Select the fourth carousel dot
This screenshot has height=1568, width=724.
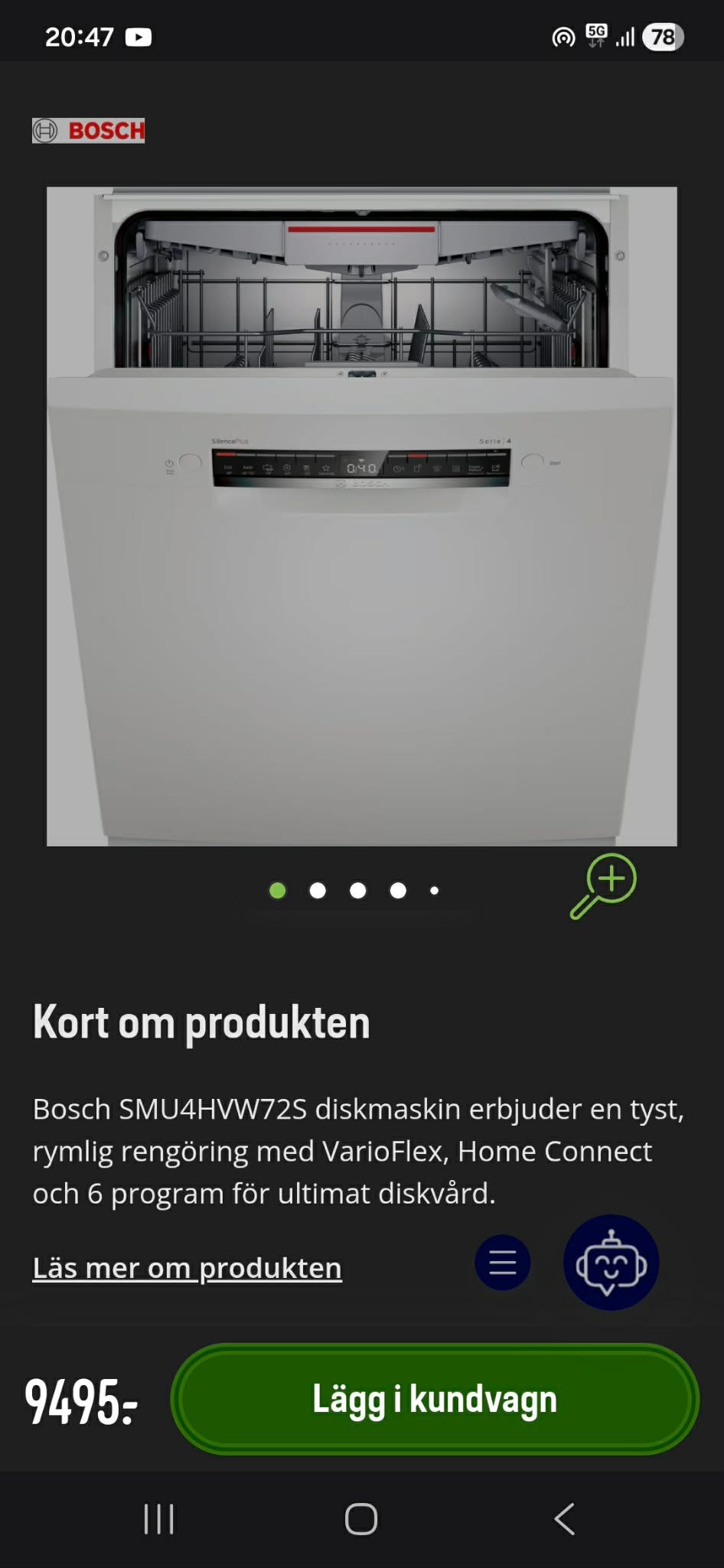pos(397,890)
